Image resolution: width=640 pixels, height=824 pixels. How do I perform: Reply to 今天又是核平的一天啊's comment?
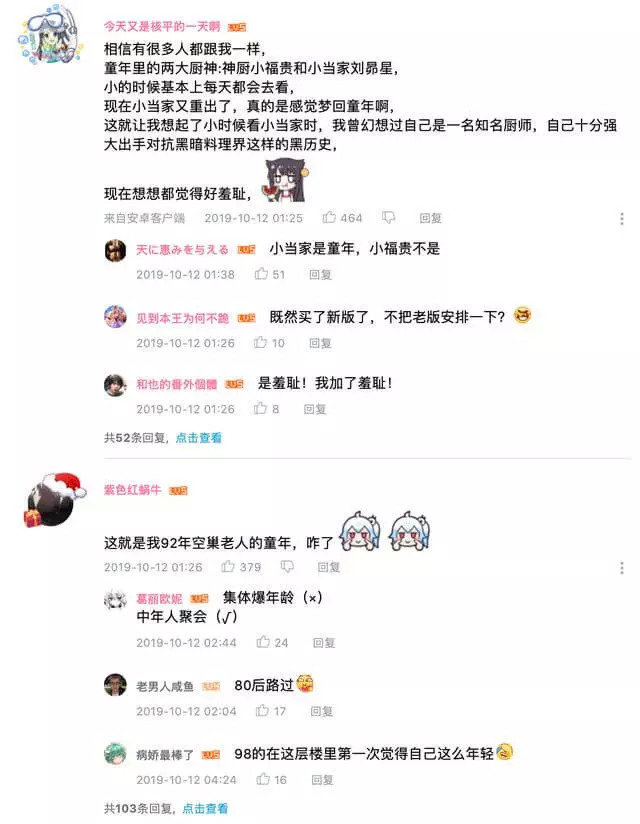click(430, 217)
